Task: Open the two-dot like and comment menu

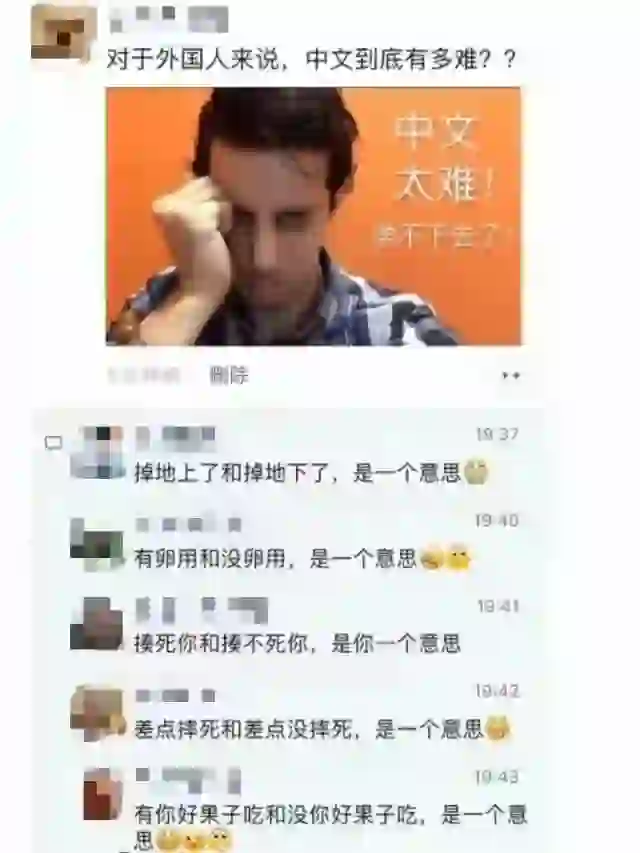Action: click(510, 375)
